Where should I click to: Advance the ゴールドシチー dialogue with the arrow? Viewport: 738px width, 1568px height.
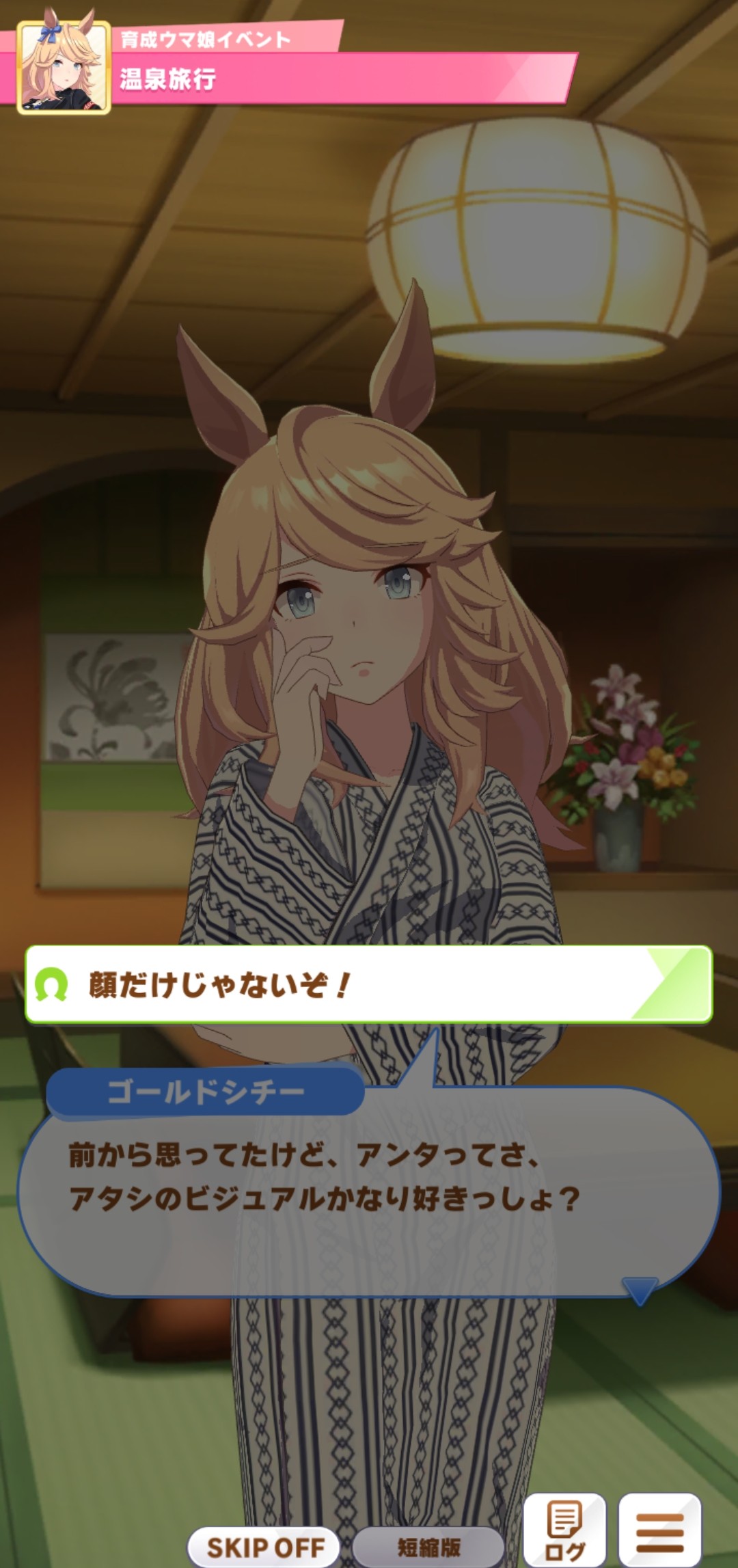point(640,1290)
